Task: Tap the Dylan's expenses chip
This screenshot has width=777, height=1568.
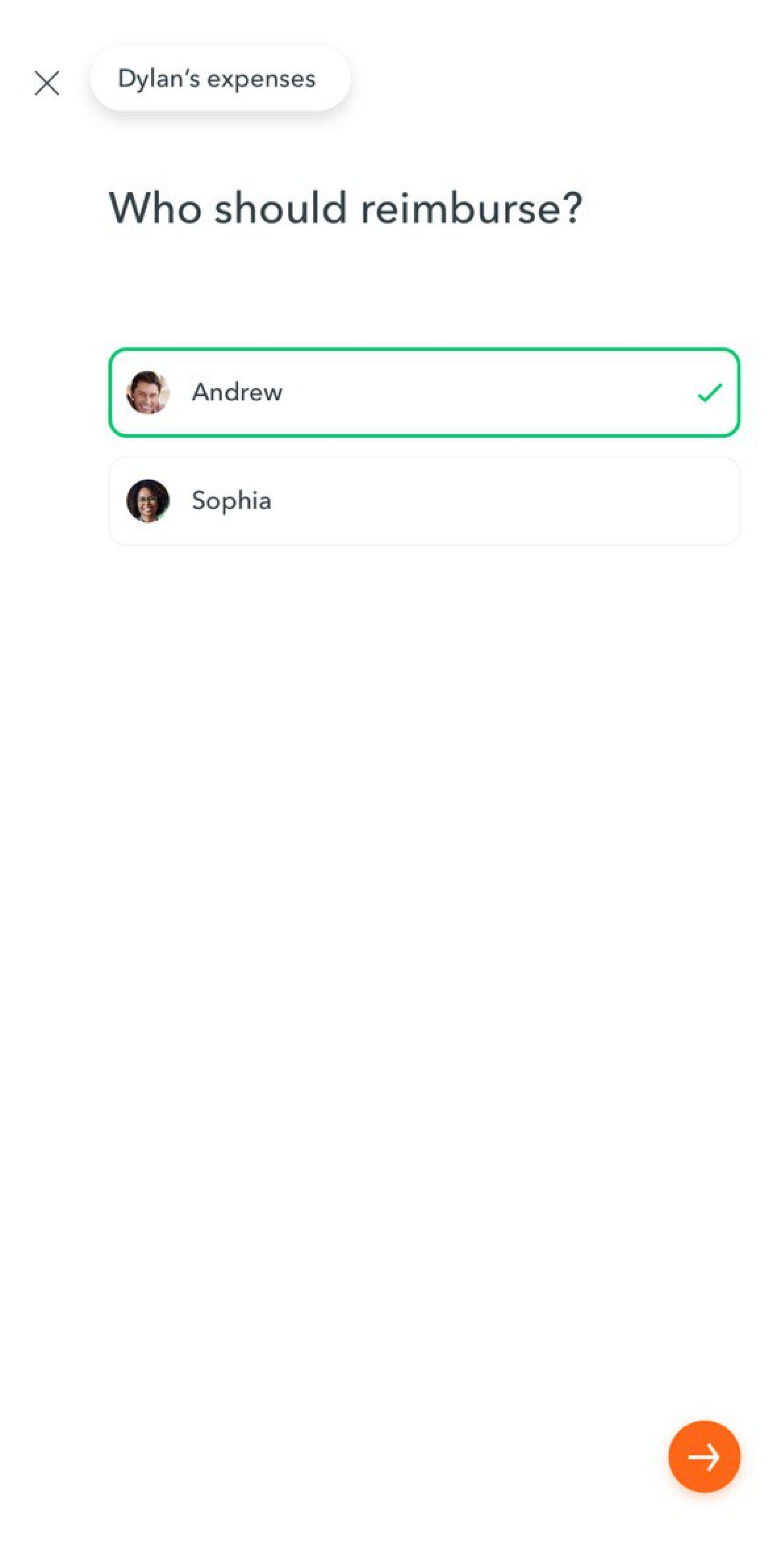Action: tap(220, 79)
